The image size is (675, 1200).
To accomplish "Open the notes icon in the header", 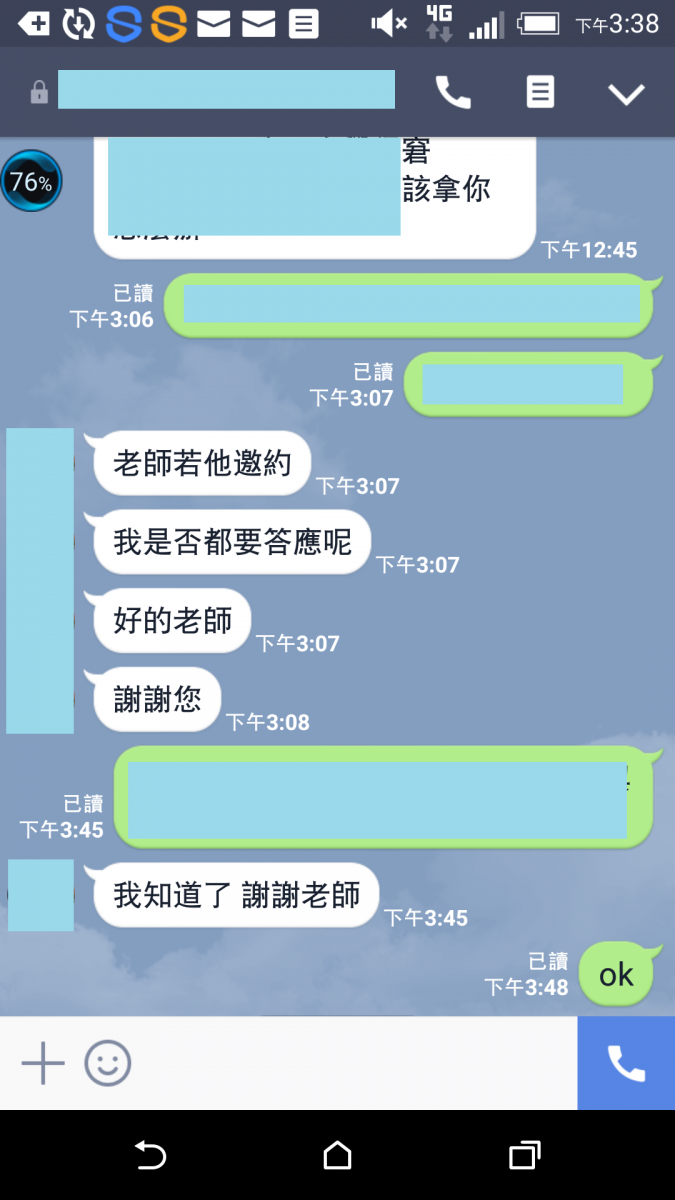I will 540,93.
